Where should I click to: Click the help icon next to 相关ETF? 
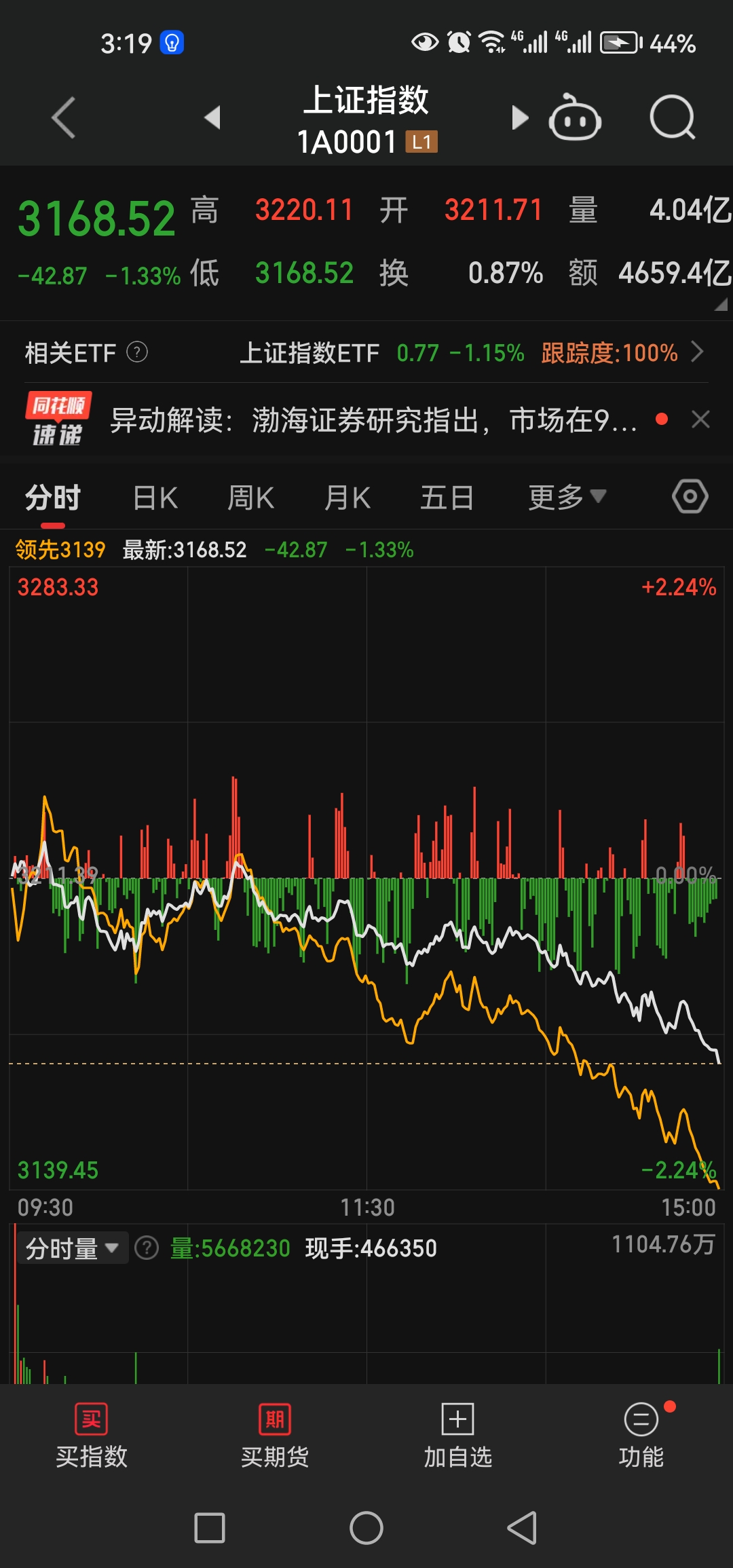(x=138, y=352)
